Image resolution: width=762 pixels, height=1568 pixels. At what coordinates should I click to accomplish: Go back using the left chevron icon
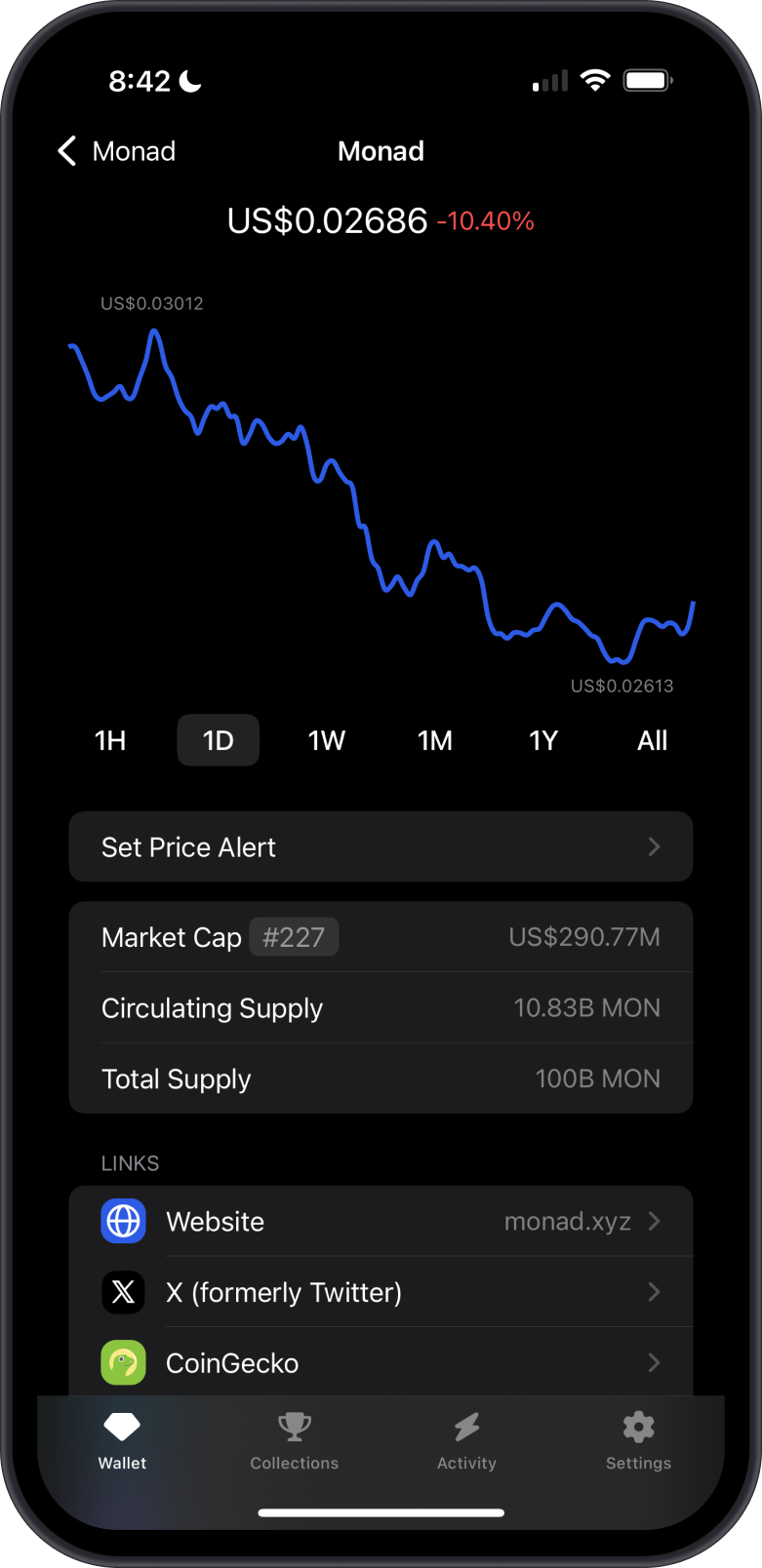(65, 151)
